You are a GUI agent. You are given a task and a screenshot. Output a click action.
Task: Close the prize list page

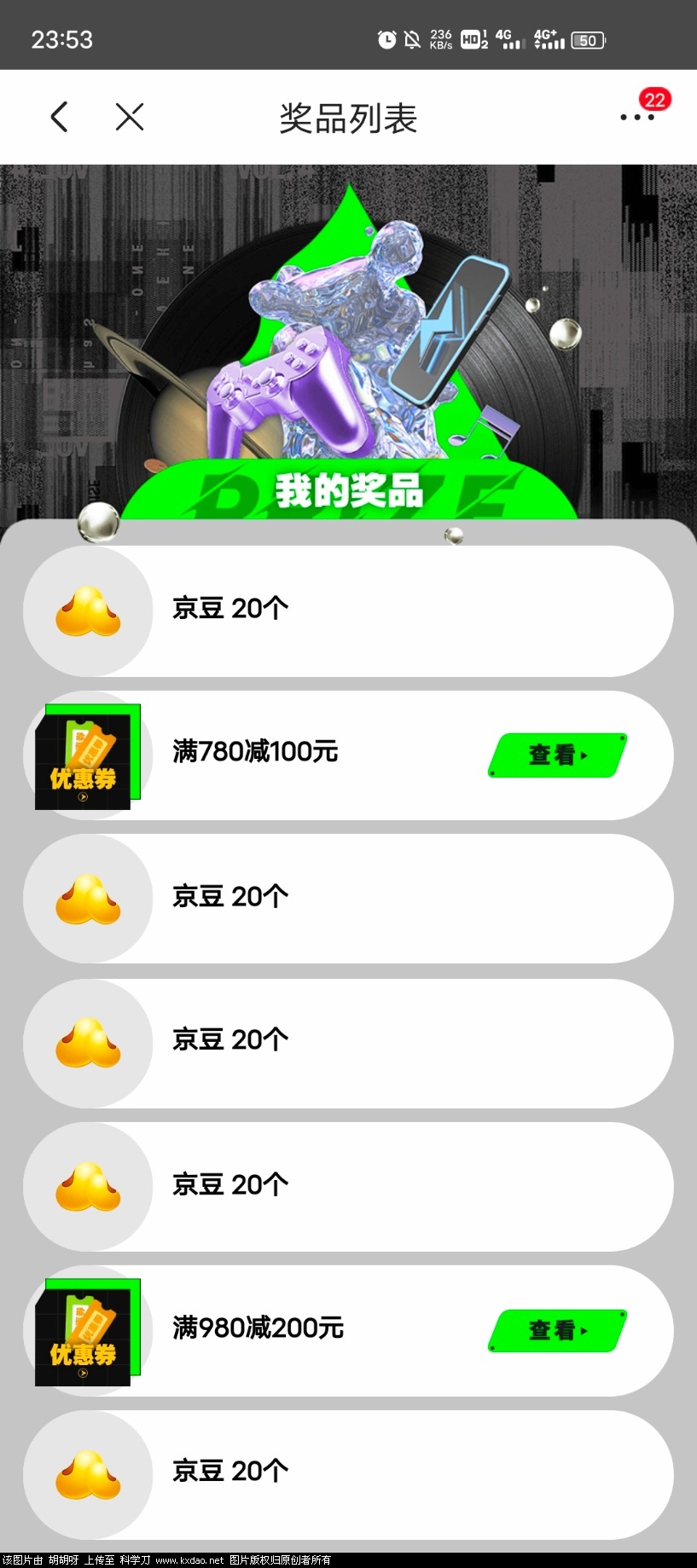pos(130,117)
